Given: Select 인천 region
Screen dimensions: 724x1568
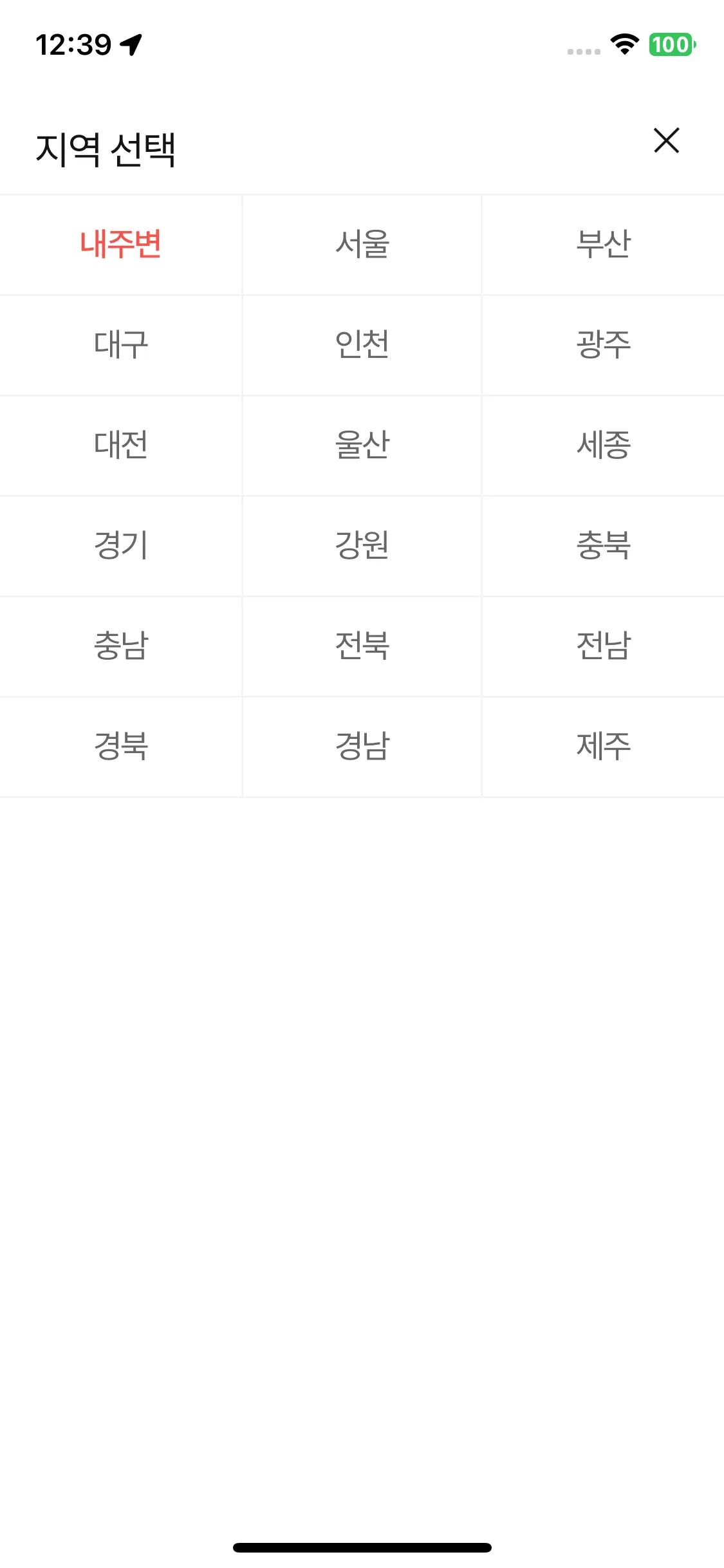Looking at the screenshot, I should pyautogui.click(x=362, y=345).
